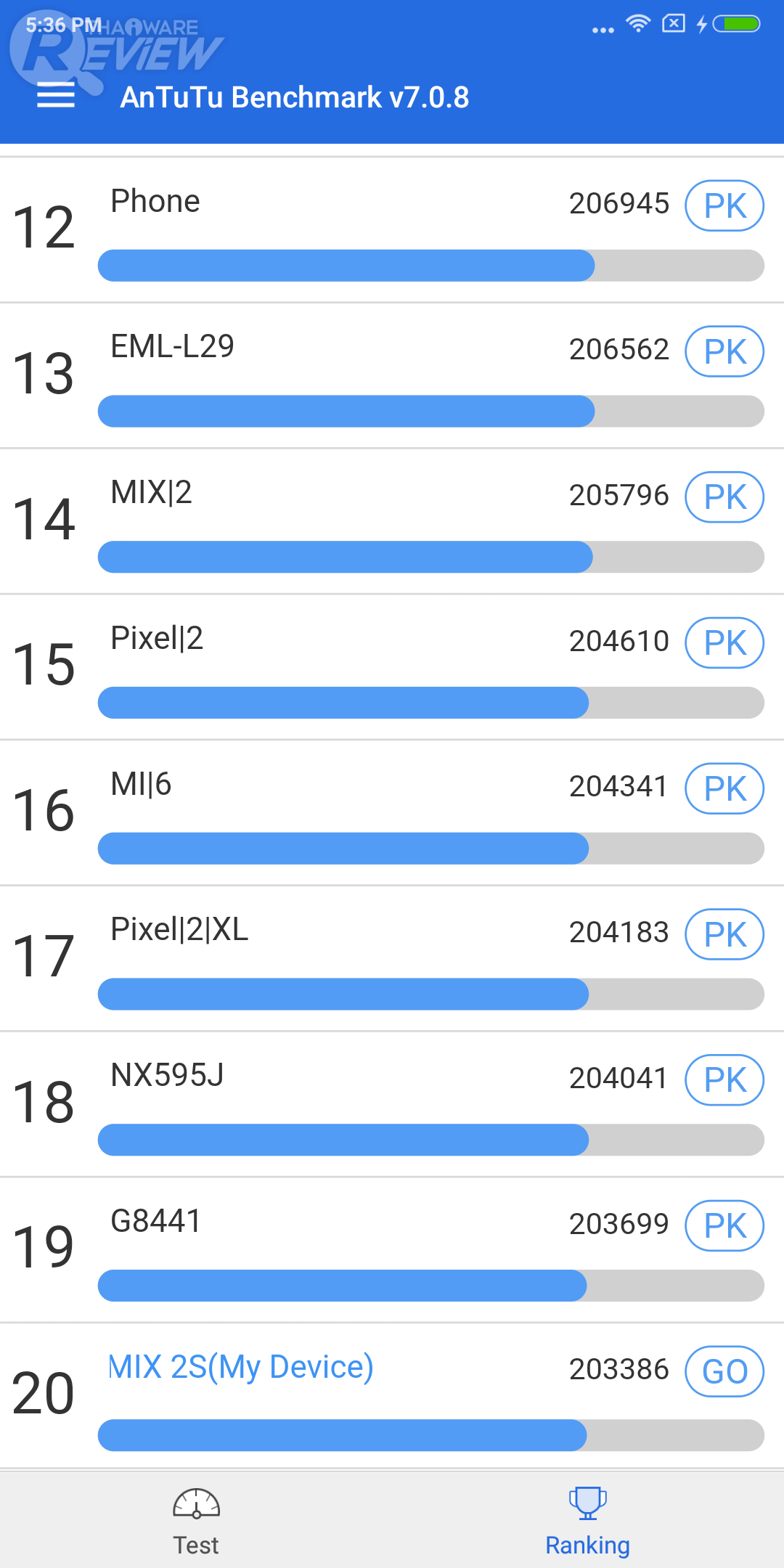Start PK with G8441

point(724,1226)
